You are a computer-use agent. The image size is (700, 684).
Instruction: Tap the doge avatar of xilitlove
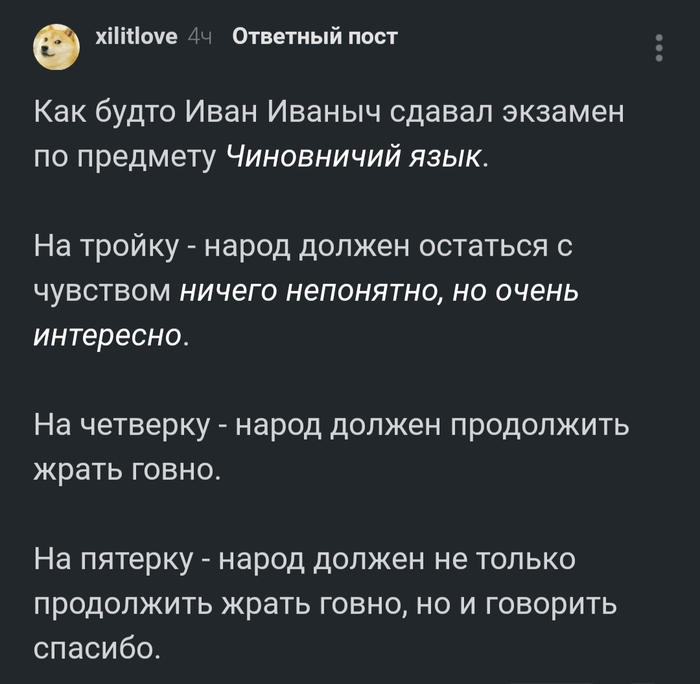(58, 47)
